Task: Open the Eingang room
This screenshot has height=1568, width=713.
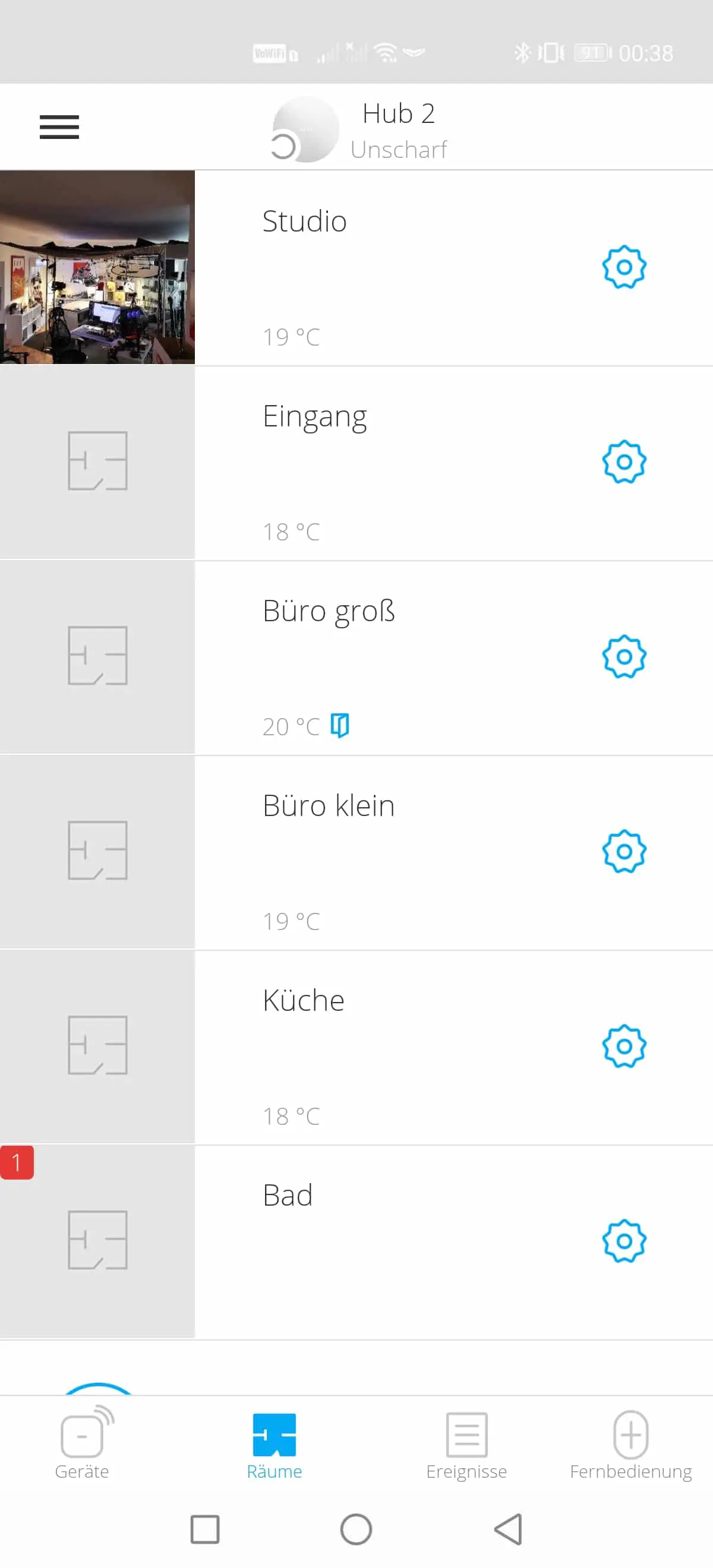Action: (356, 463)
